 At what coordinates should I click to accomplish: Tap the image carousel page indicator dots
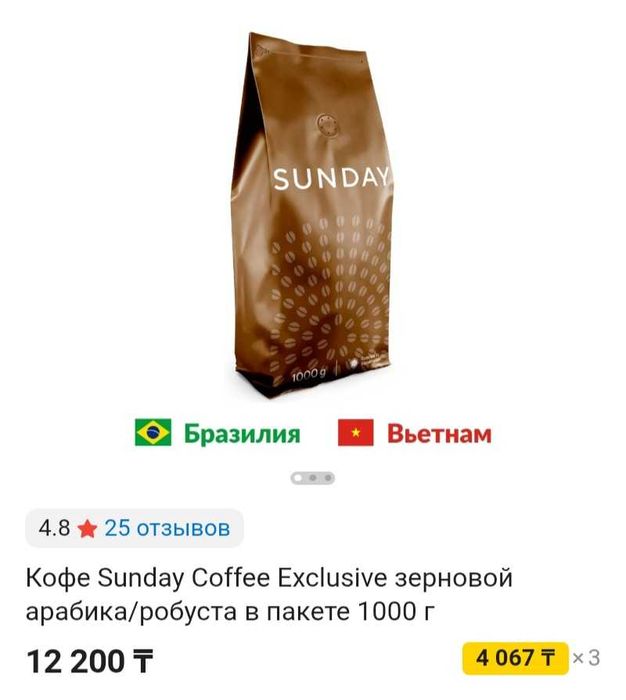[x=313, y=478]
